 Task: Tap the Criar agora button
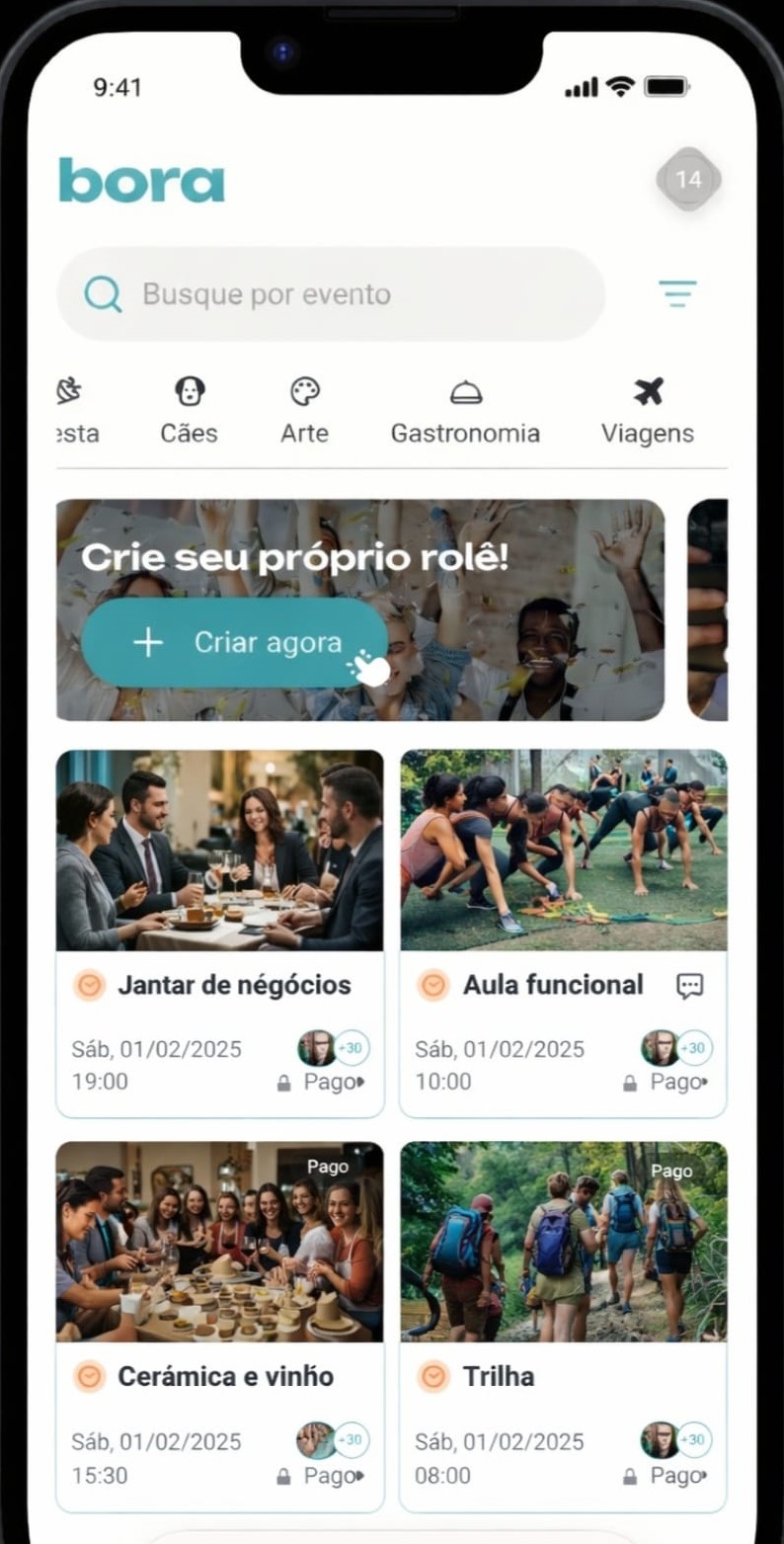tap(235, 643)
